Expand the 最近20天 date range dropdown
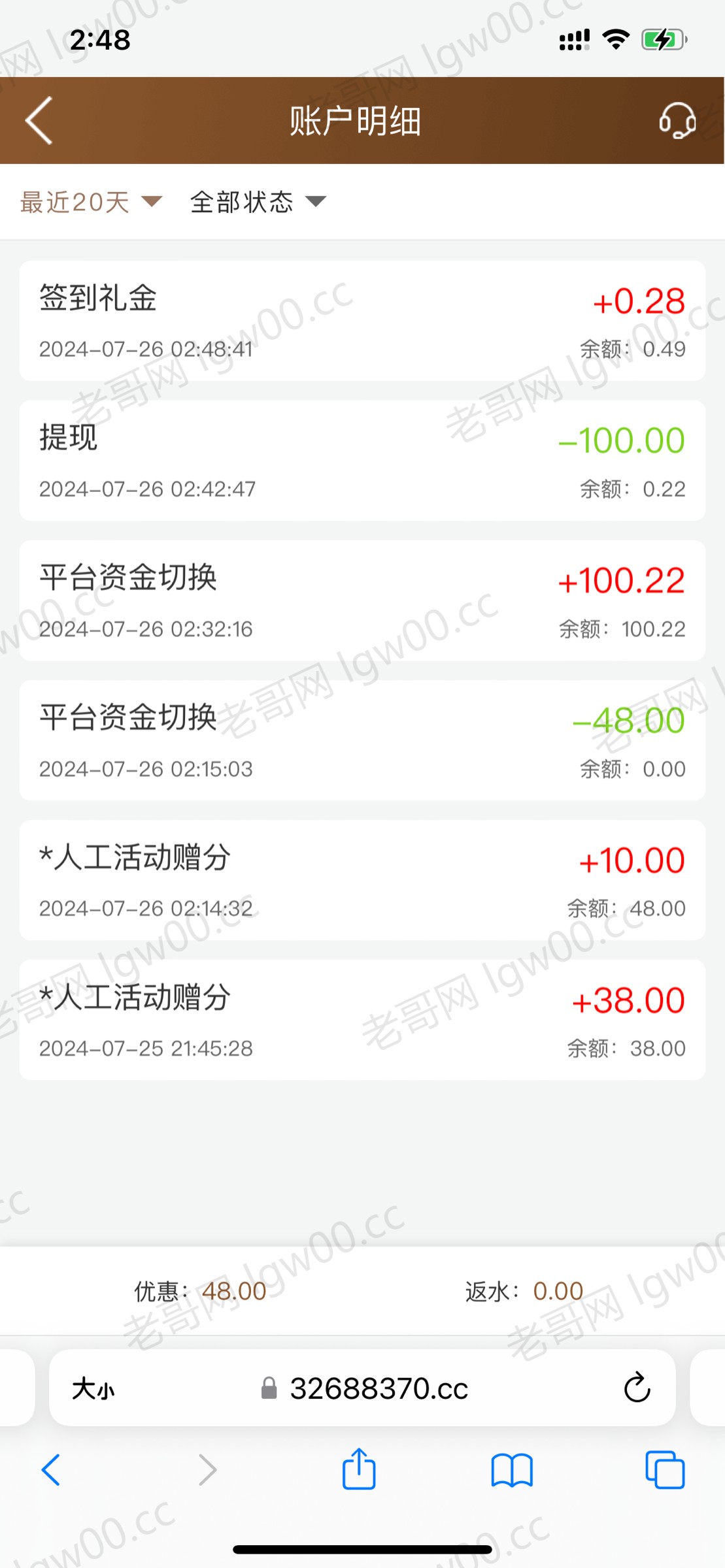Screen dimensions: 725x1568 coord(91,202)
